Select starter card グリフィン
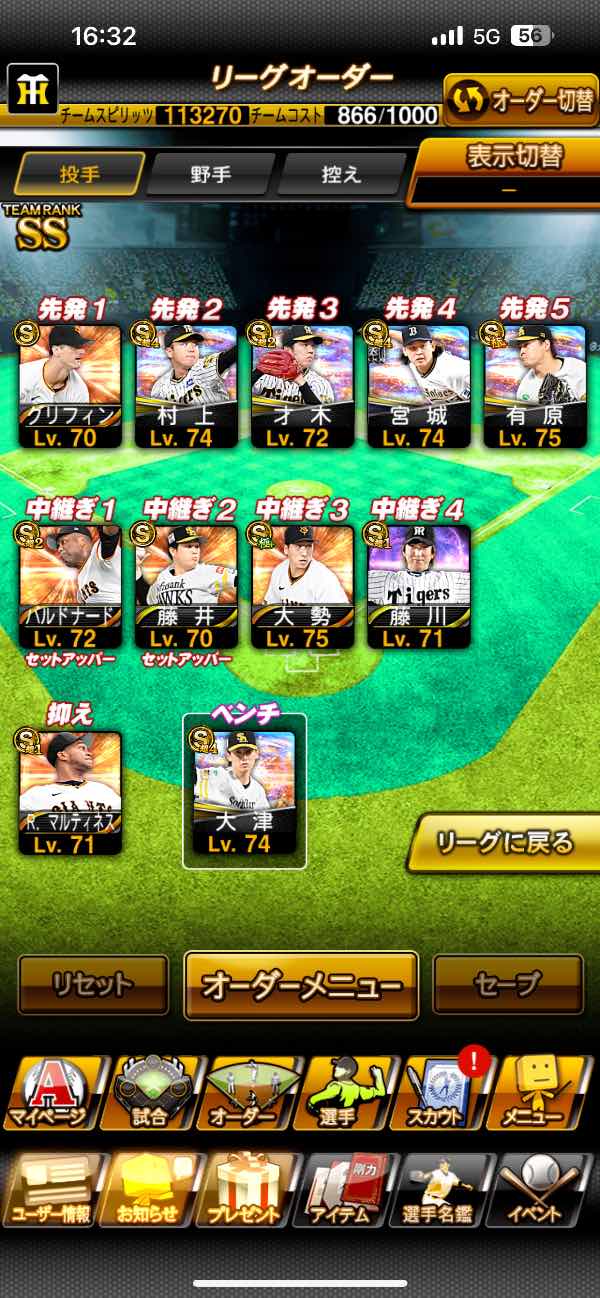 70,384
